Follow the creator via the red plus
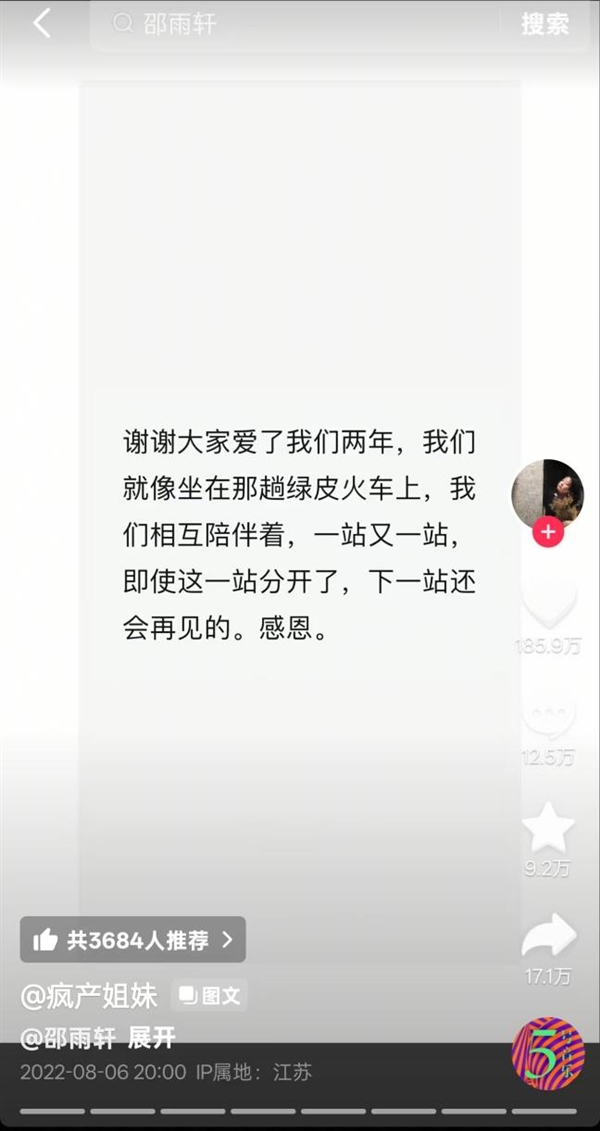600x1131 pixels. tap(547, 533)
